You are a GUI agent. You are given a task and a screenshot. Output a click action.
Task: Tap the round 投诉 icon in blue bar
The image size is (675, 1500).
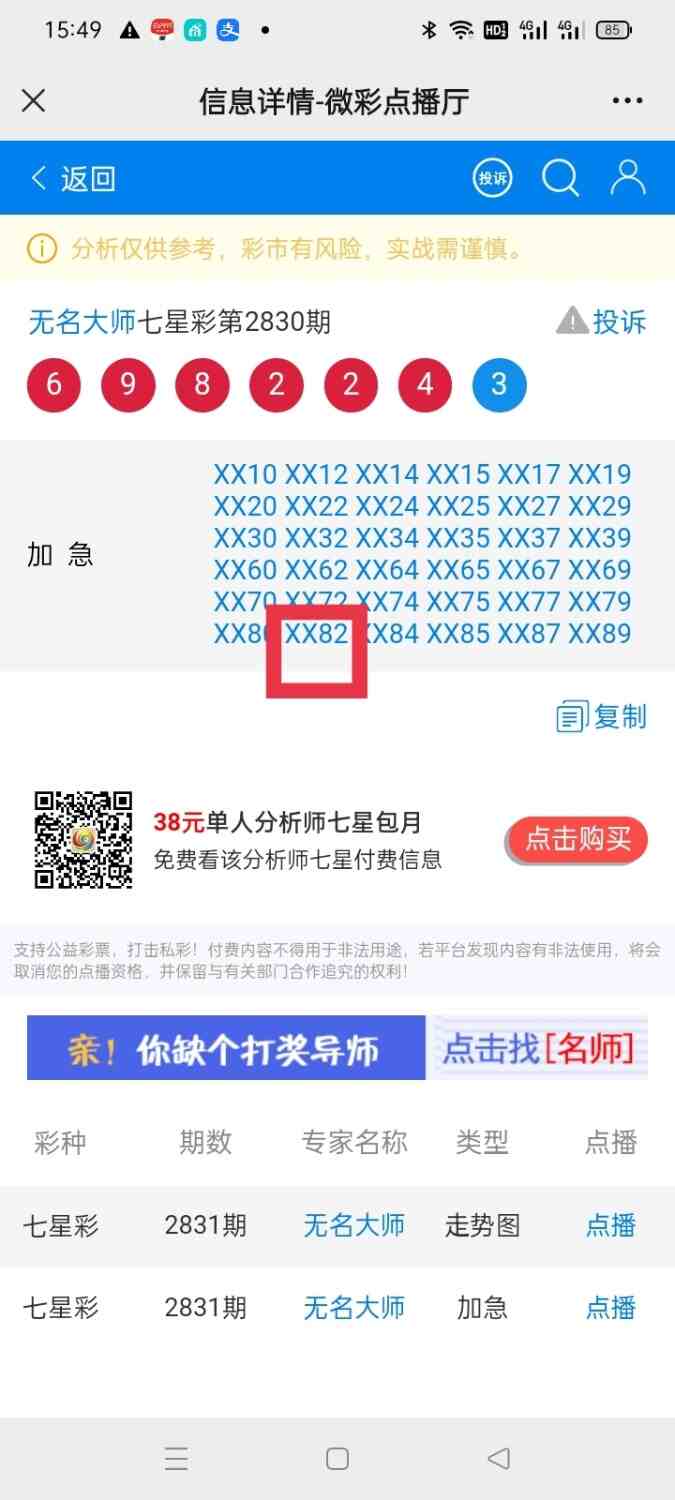pos(492,179)
